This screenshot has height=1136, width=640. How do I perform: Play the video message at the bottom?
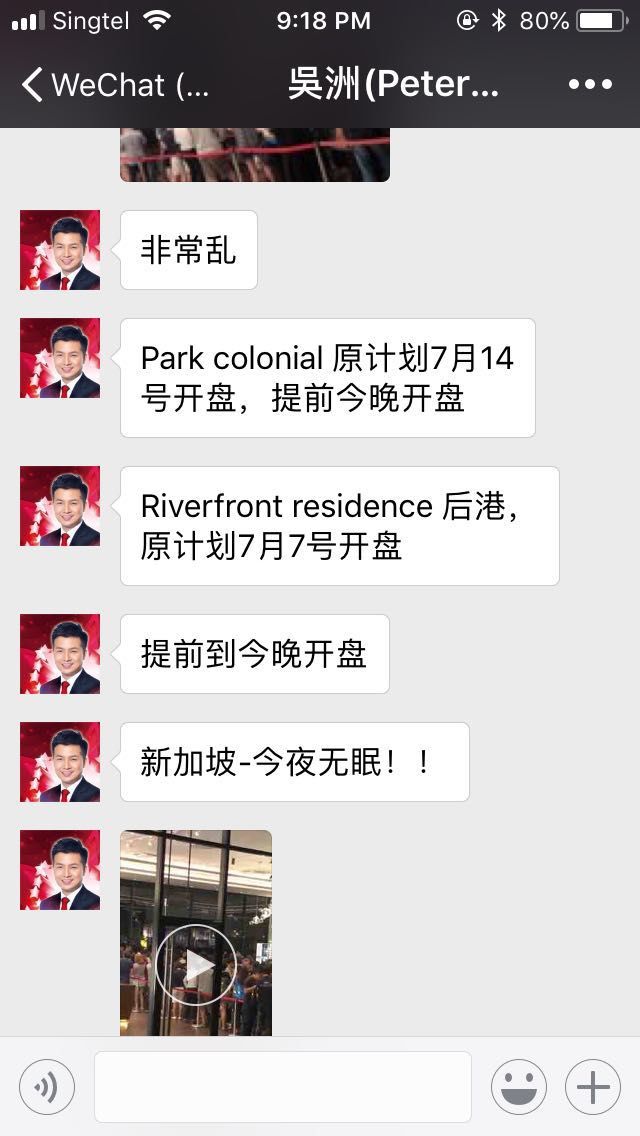tap(196, 964)
